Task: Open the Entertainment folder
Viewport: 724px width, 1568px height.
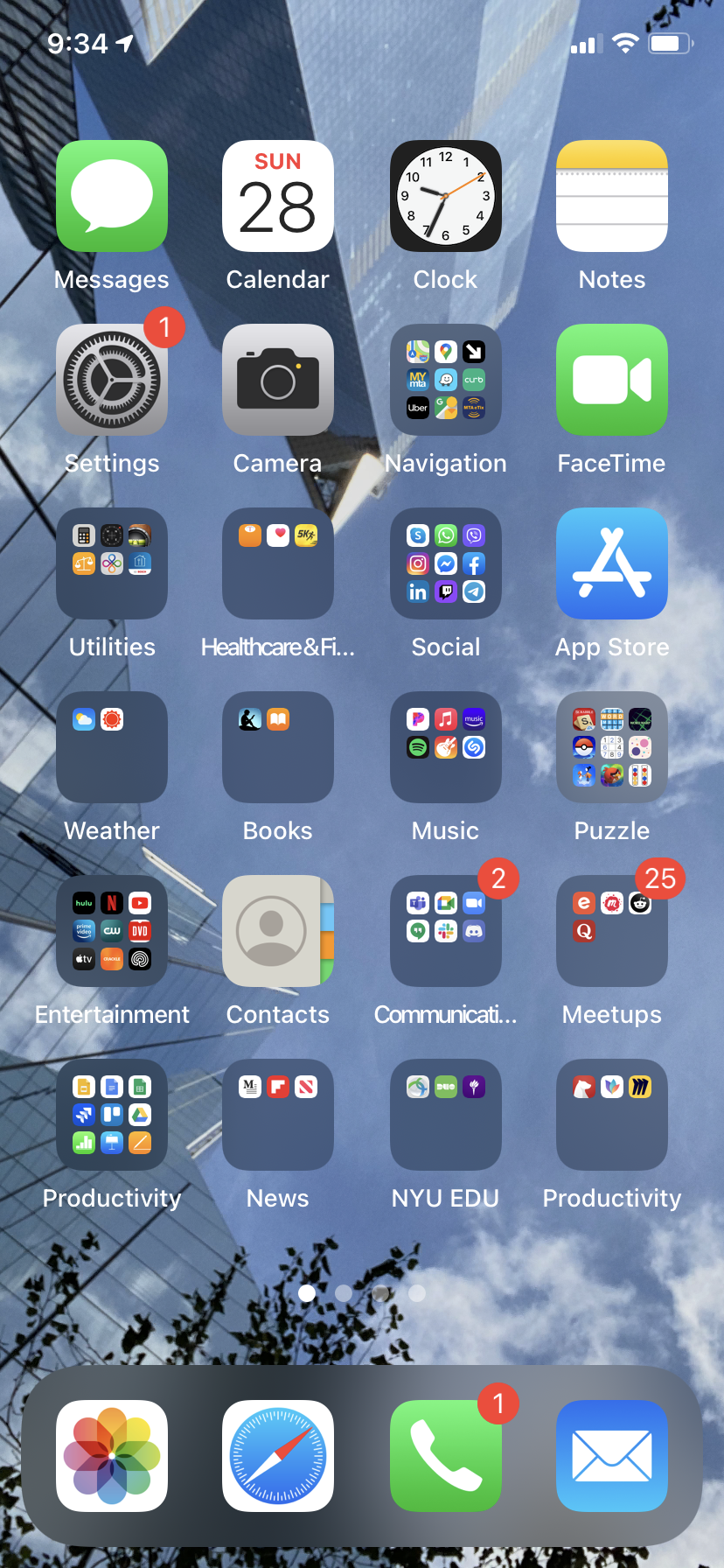Action: point(112,931)
